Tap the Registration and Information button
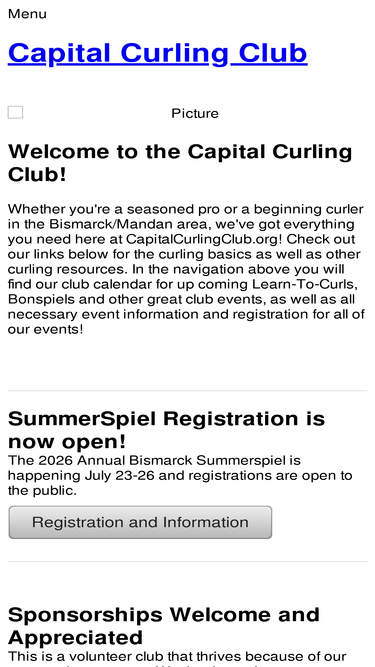375x667 pixels. [140, 522]
